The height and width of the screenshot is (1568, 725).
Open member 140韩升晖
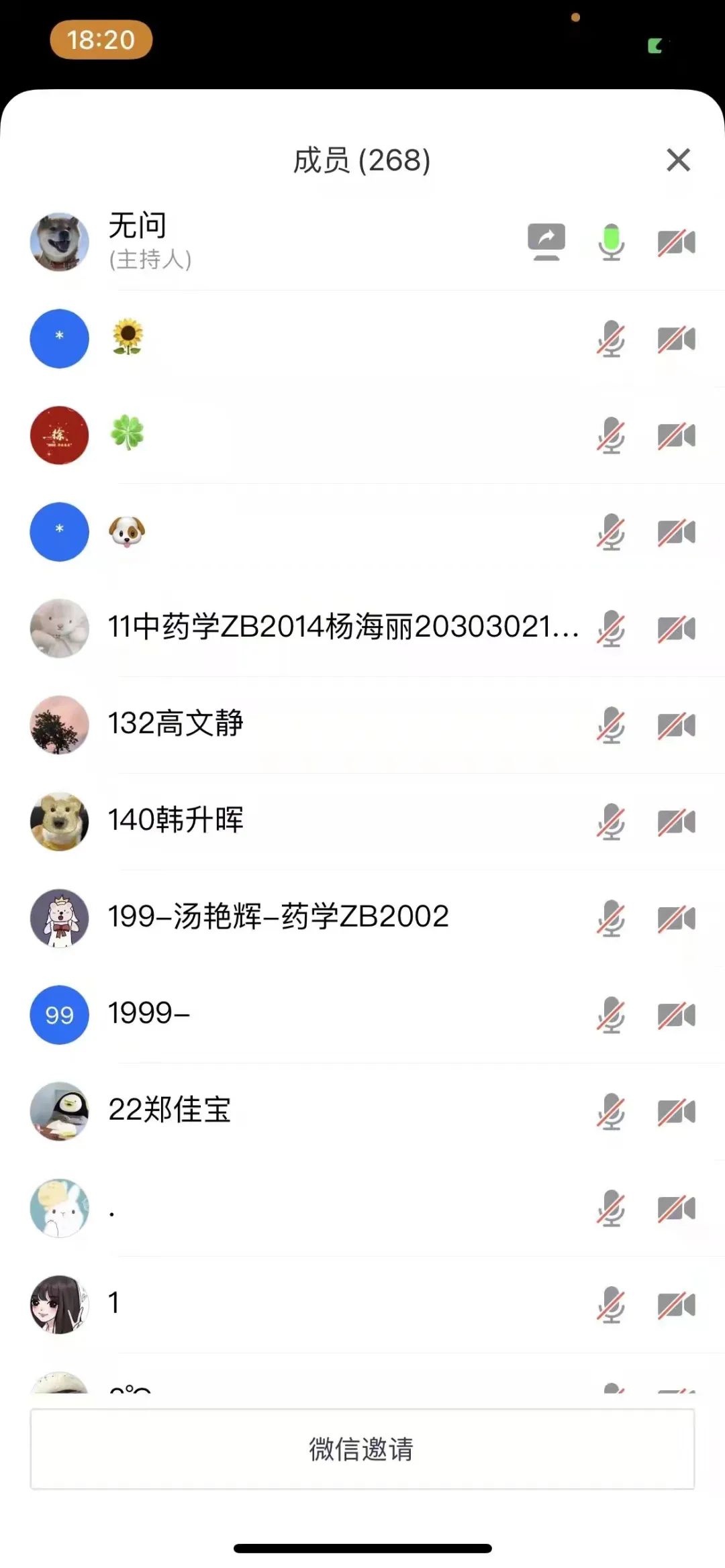click(x=362, y=821)
